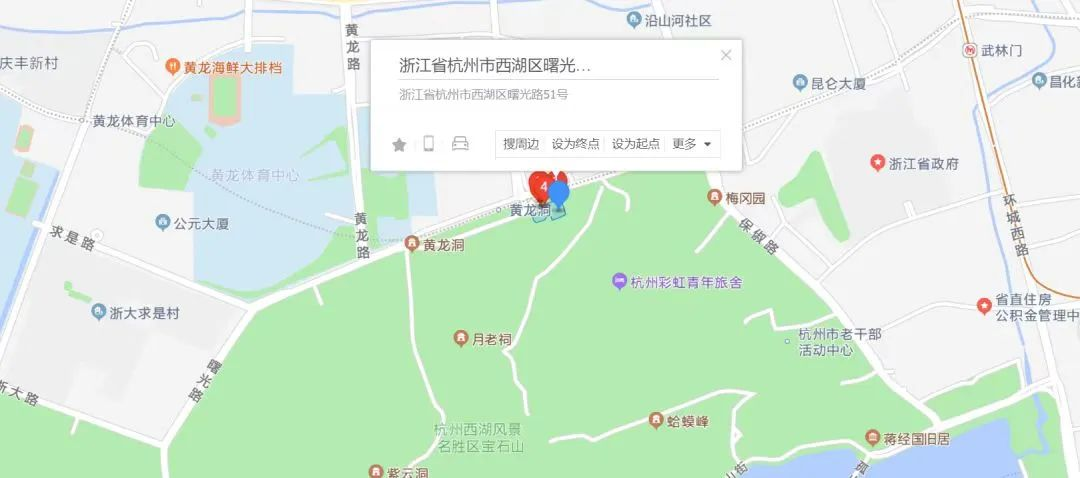1080x478 pixels.
Task: Send the location to car
Action: [x=460, y=144]
